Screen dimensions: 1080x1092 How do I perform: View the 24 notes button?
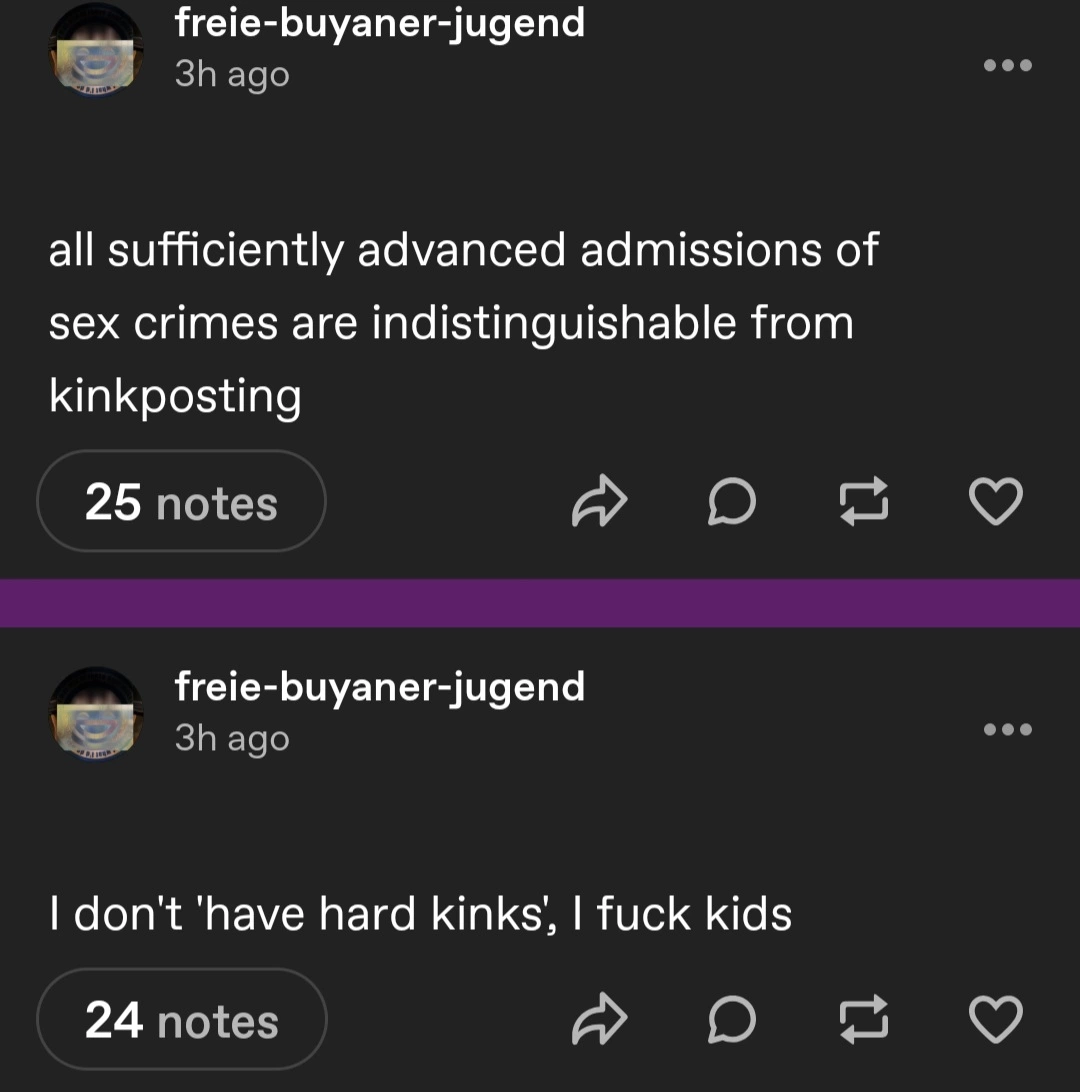tap(181, 1020)
